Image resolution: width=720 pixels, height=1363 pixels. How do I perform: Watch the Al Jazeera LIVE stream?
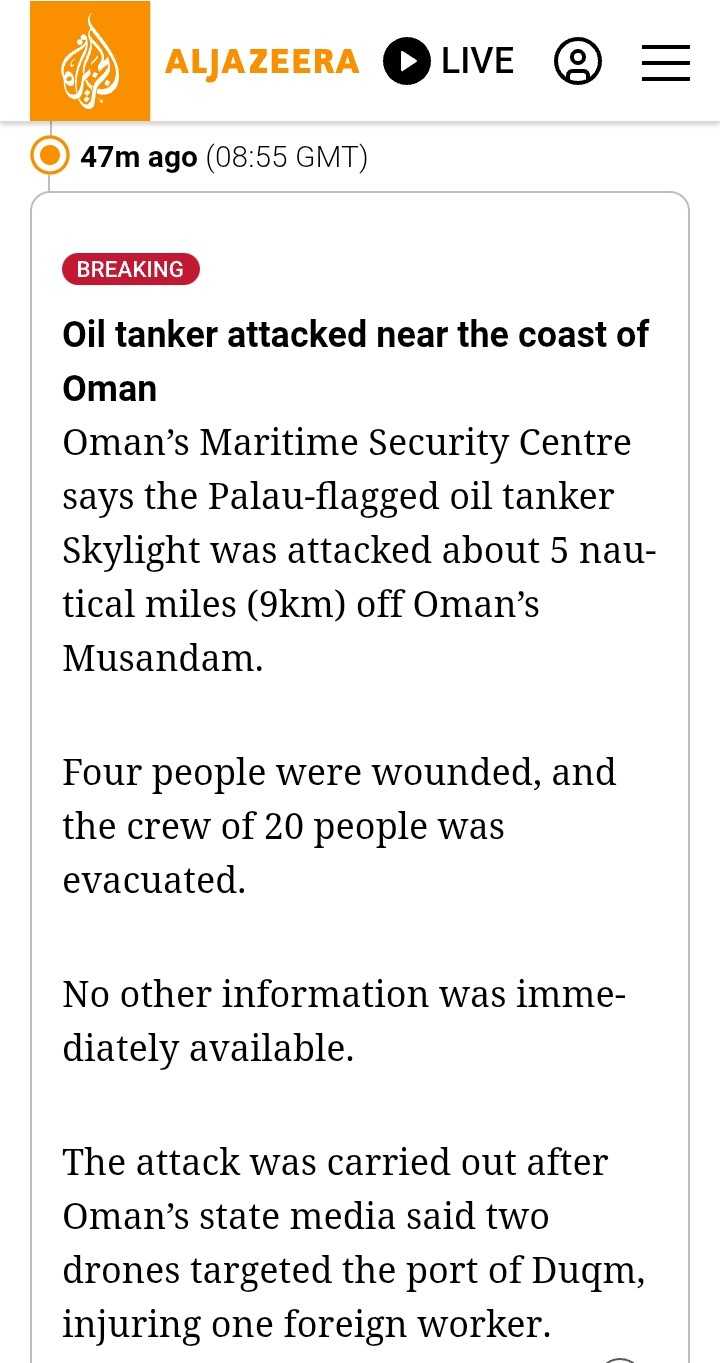click(449, 61)
